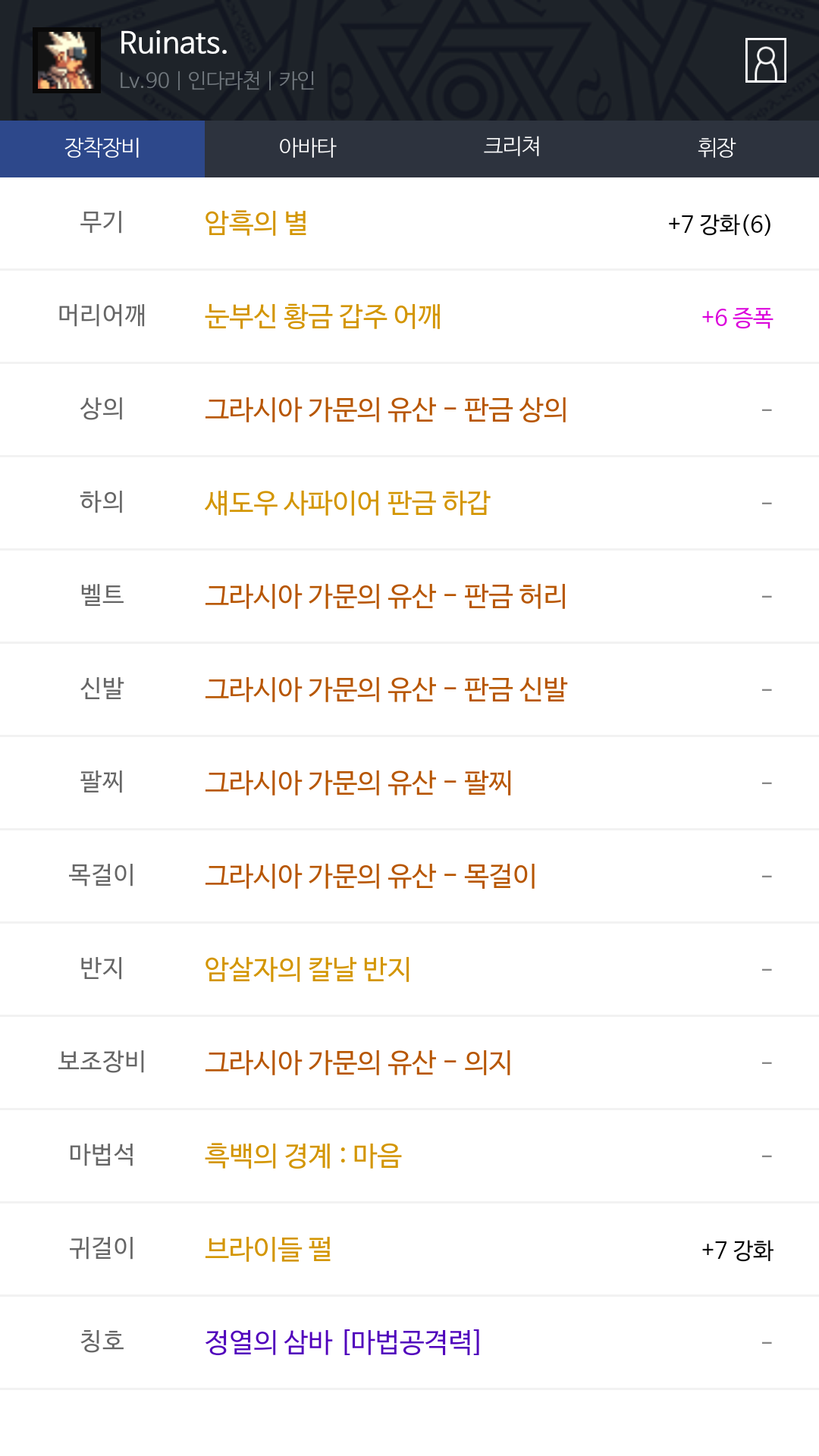819x1456 pixels.
Task: View details of 눈부신 황금 갑주 어깨
Action: pos(322,316)
